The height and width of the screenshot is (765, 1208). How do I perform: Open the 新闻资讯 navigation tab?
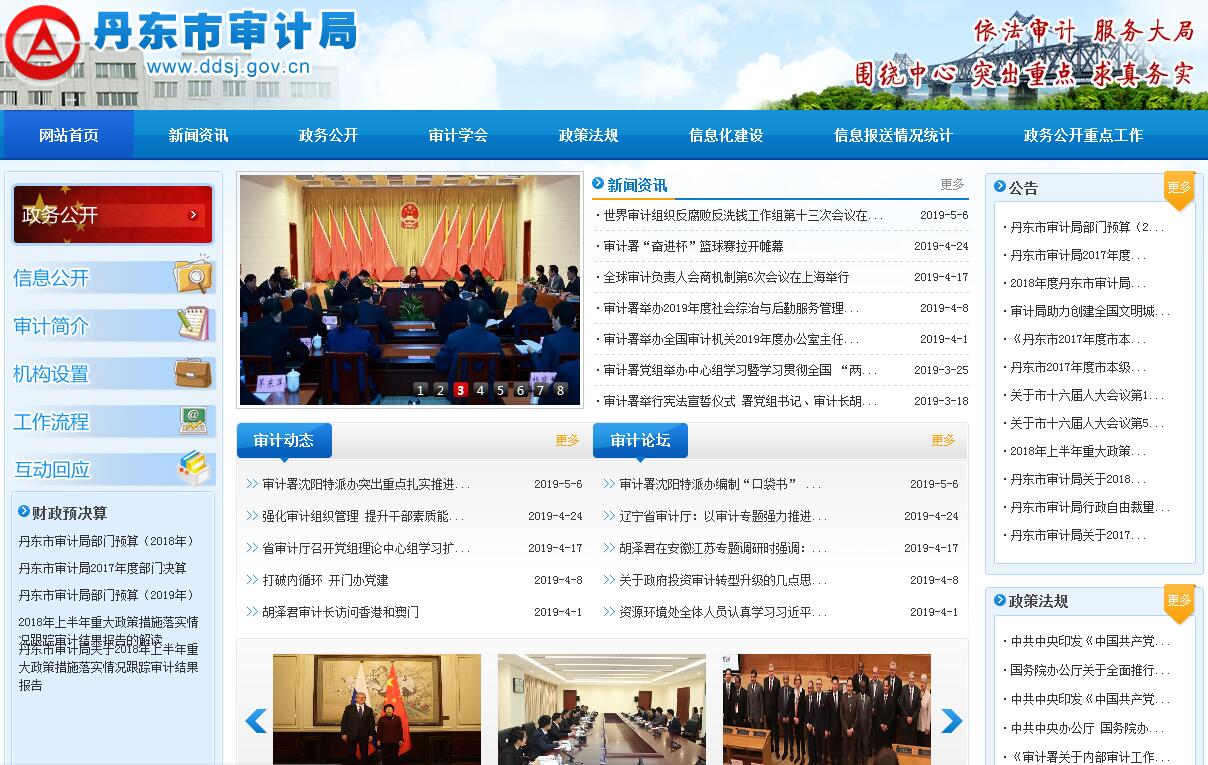pyautogui.click(x=198, y=135)
